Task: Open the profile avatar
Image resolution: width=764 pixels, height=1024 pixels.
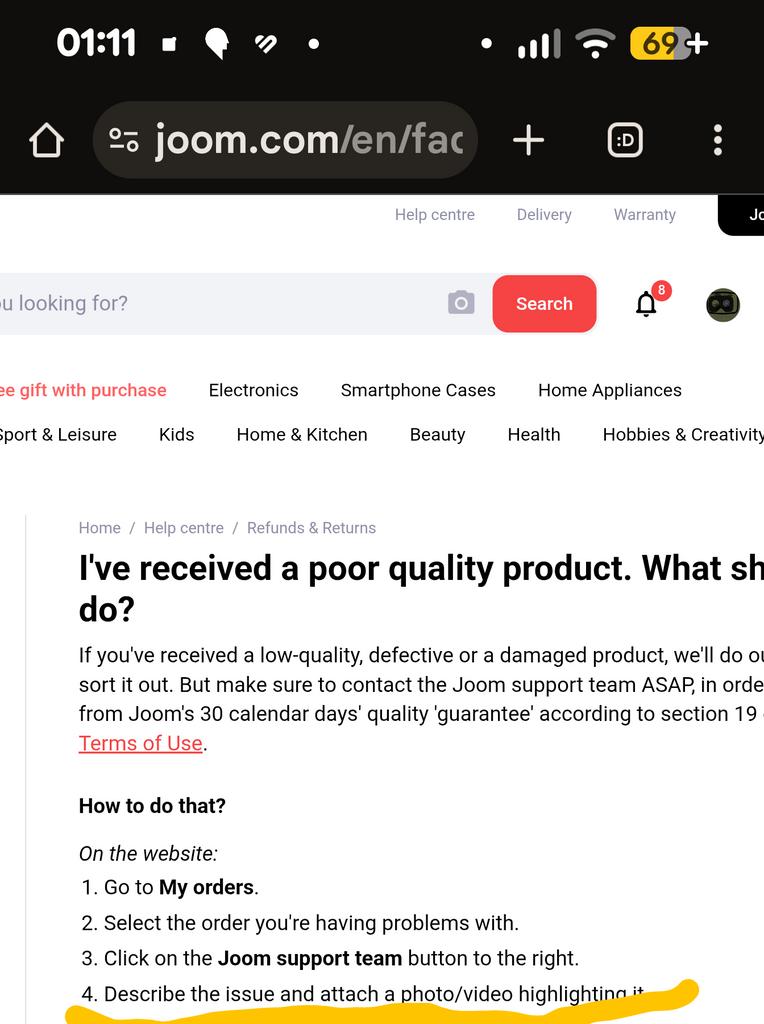Action: click(x=722, y=304)
